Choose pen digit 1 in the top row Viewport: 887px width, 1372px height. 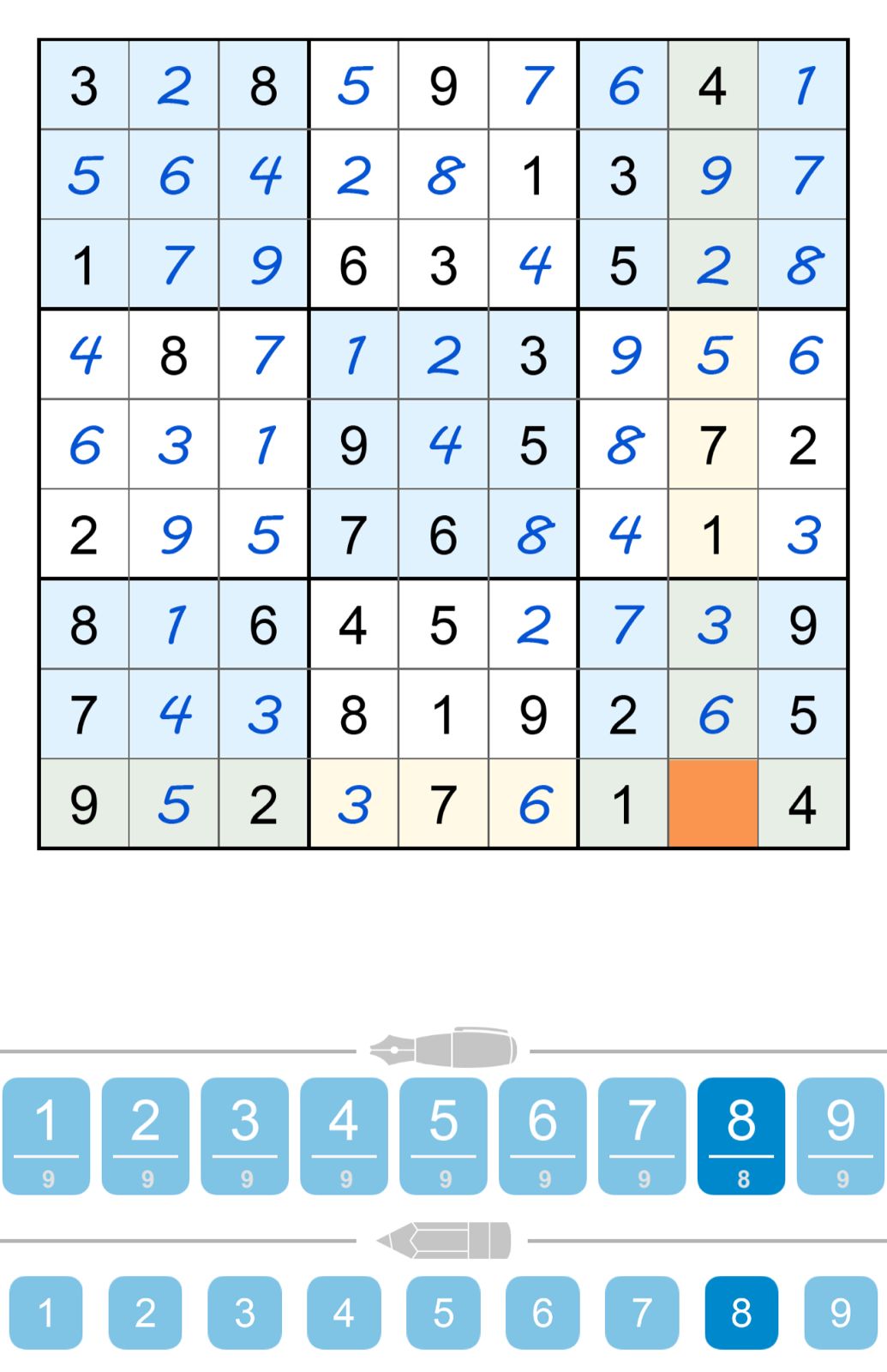[x=46, y=1135]
